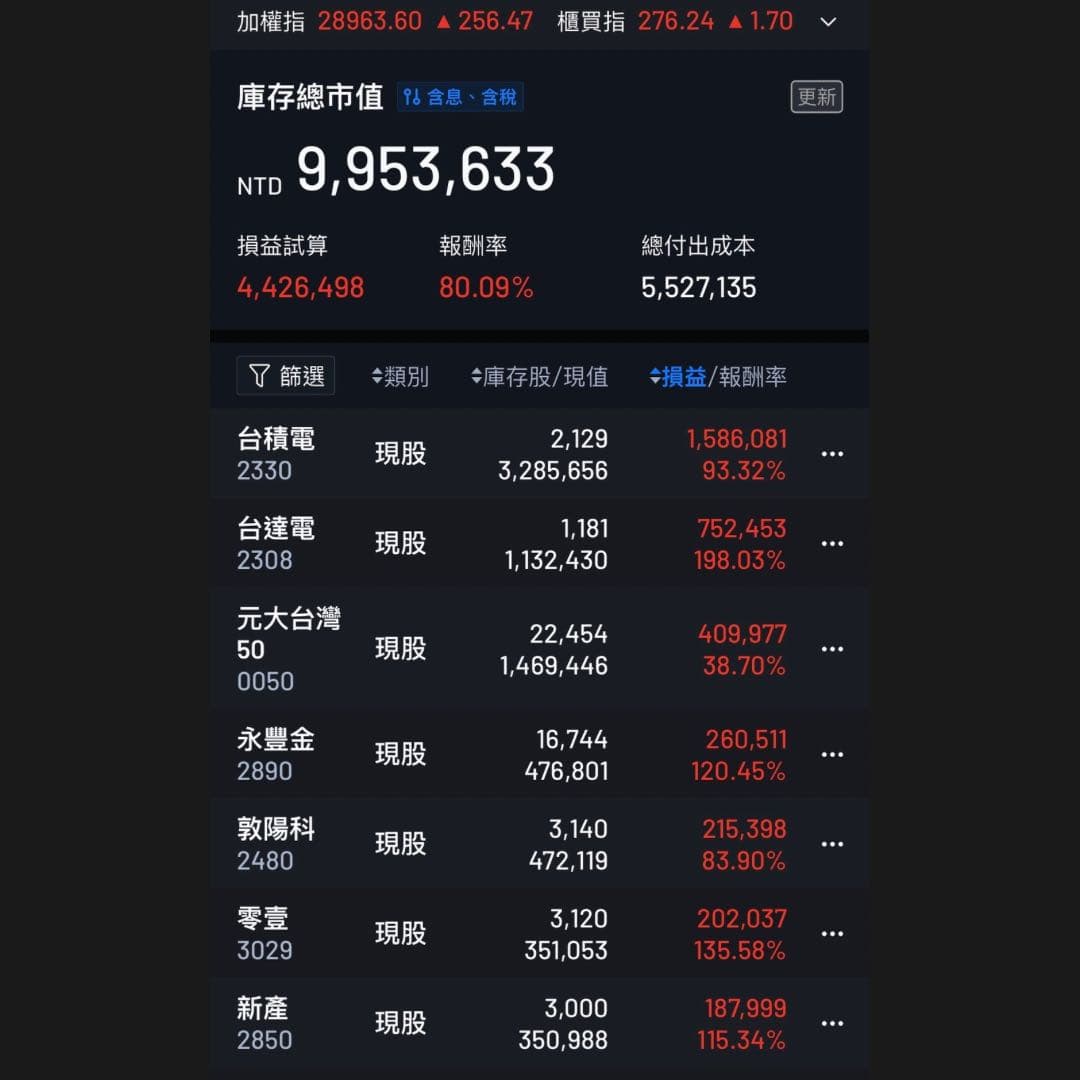Open the 敦陽科 2480 holding
1080x1080 pixels.
pyautogui.click(x=276, y=844)
